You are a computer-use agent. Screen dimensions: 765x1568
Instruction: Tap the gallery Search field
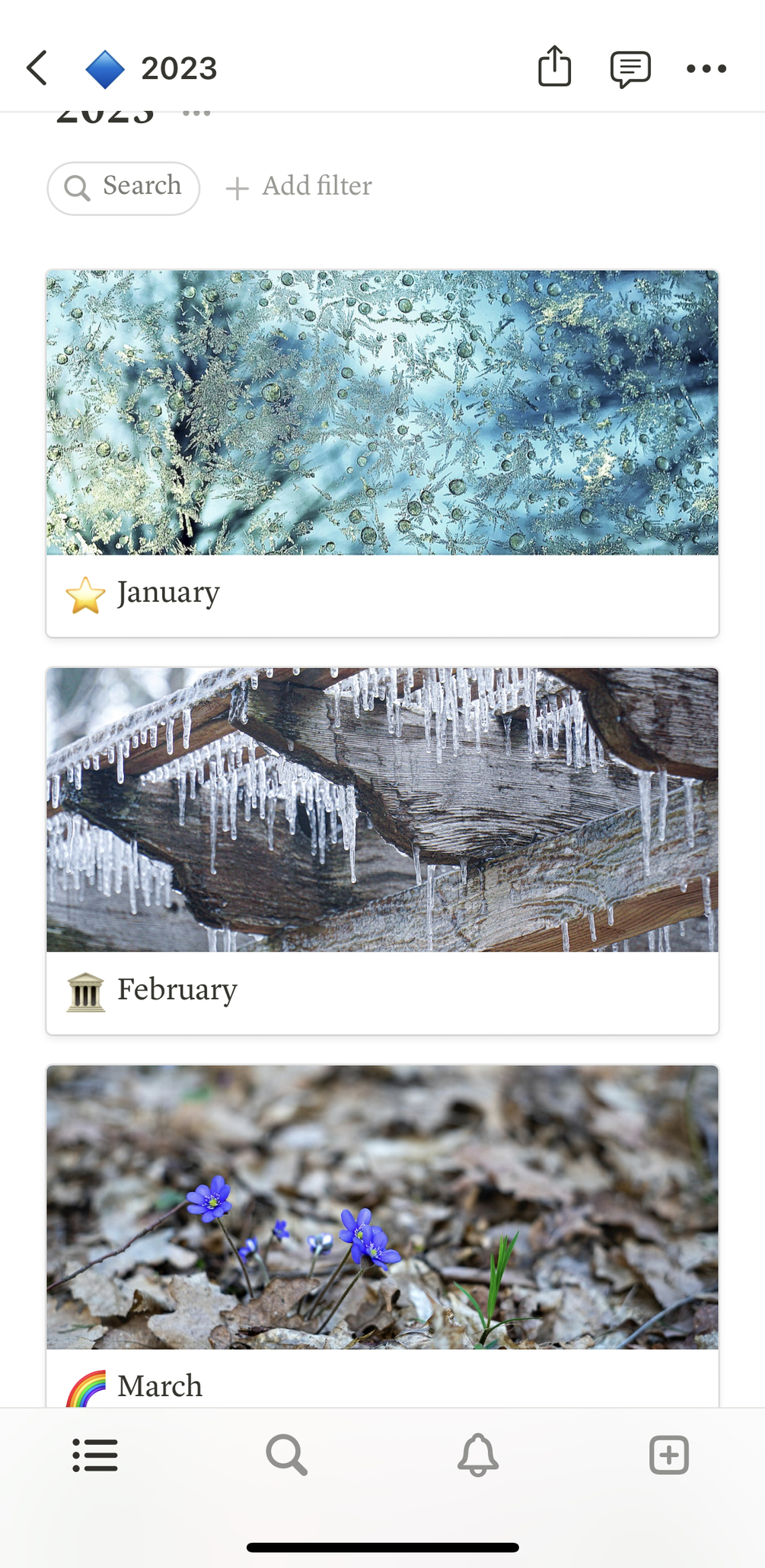124,187
